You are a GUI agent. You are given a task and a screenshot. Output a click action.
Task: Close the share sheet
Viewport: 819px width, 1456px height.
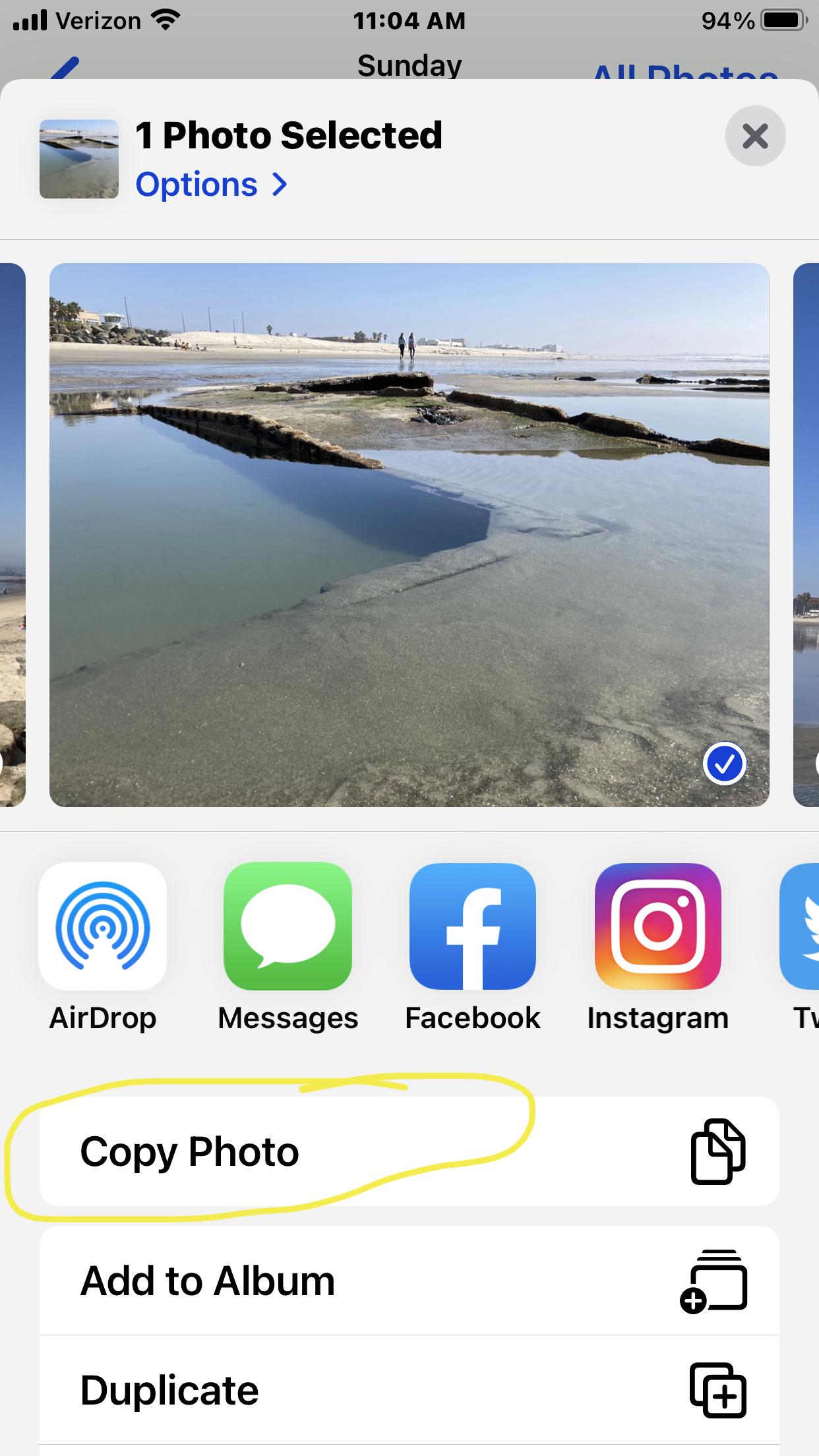755,136
